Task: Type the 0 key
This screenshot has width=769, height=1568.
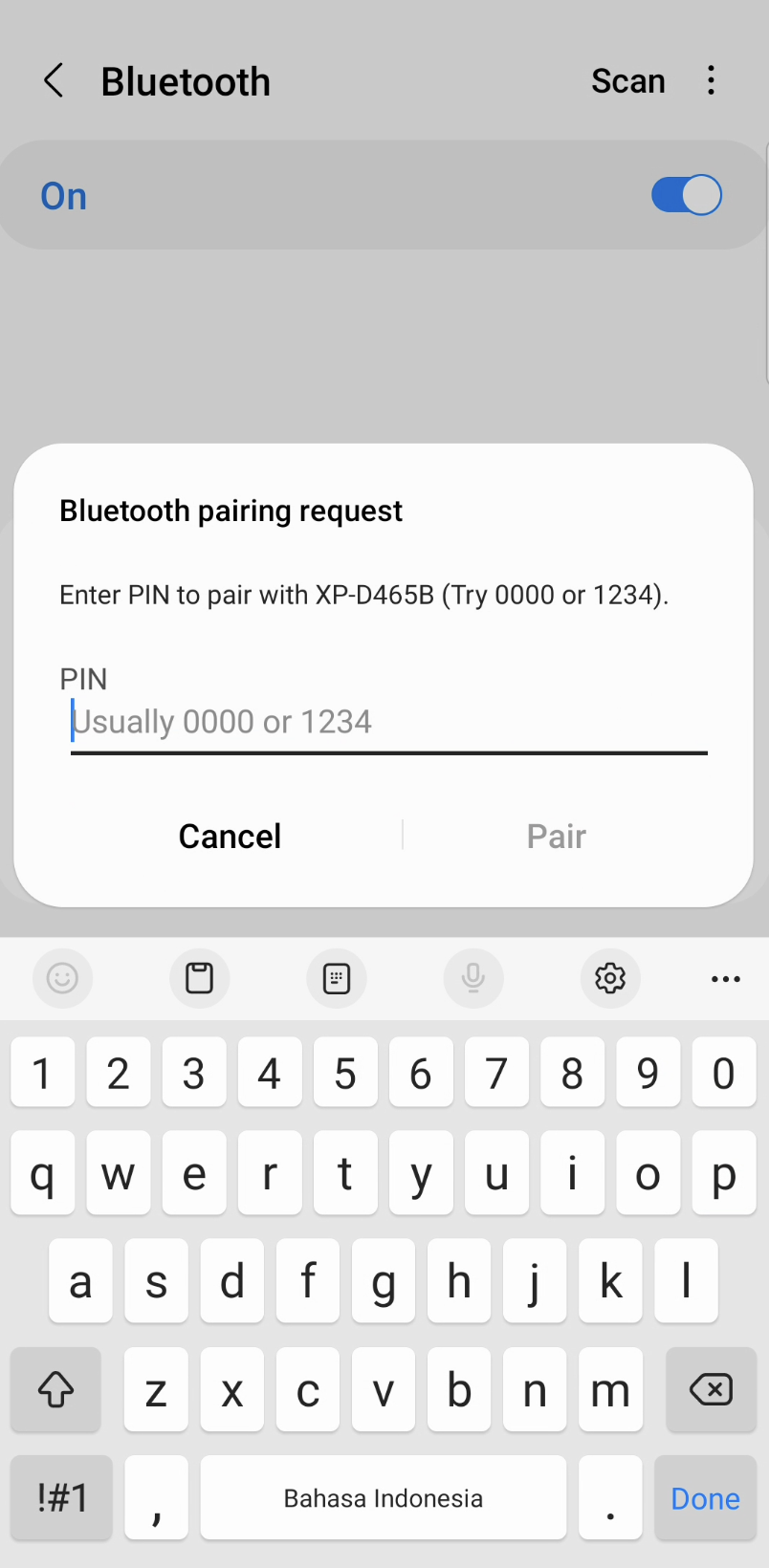Action: [723, 1073]
